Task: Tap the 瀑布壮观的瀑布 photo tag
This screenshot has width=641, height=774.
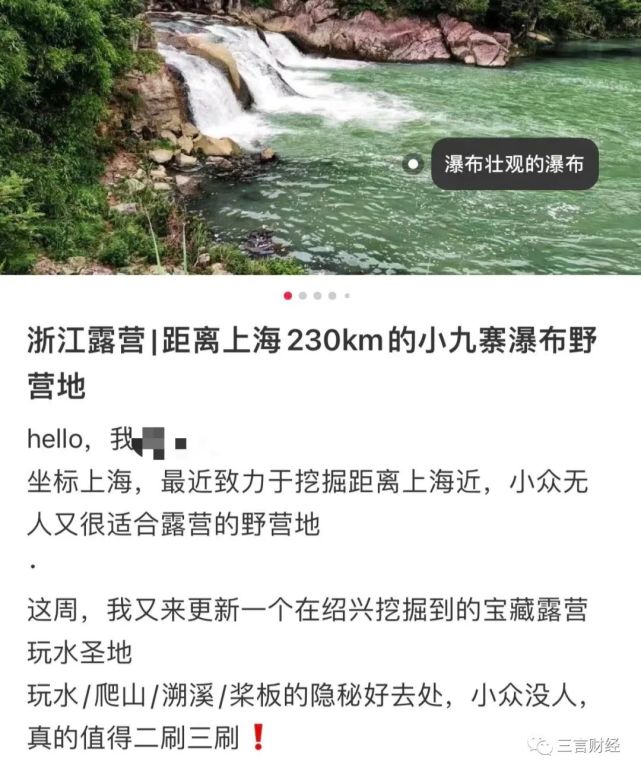Action: [x=514, y=164]
